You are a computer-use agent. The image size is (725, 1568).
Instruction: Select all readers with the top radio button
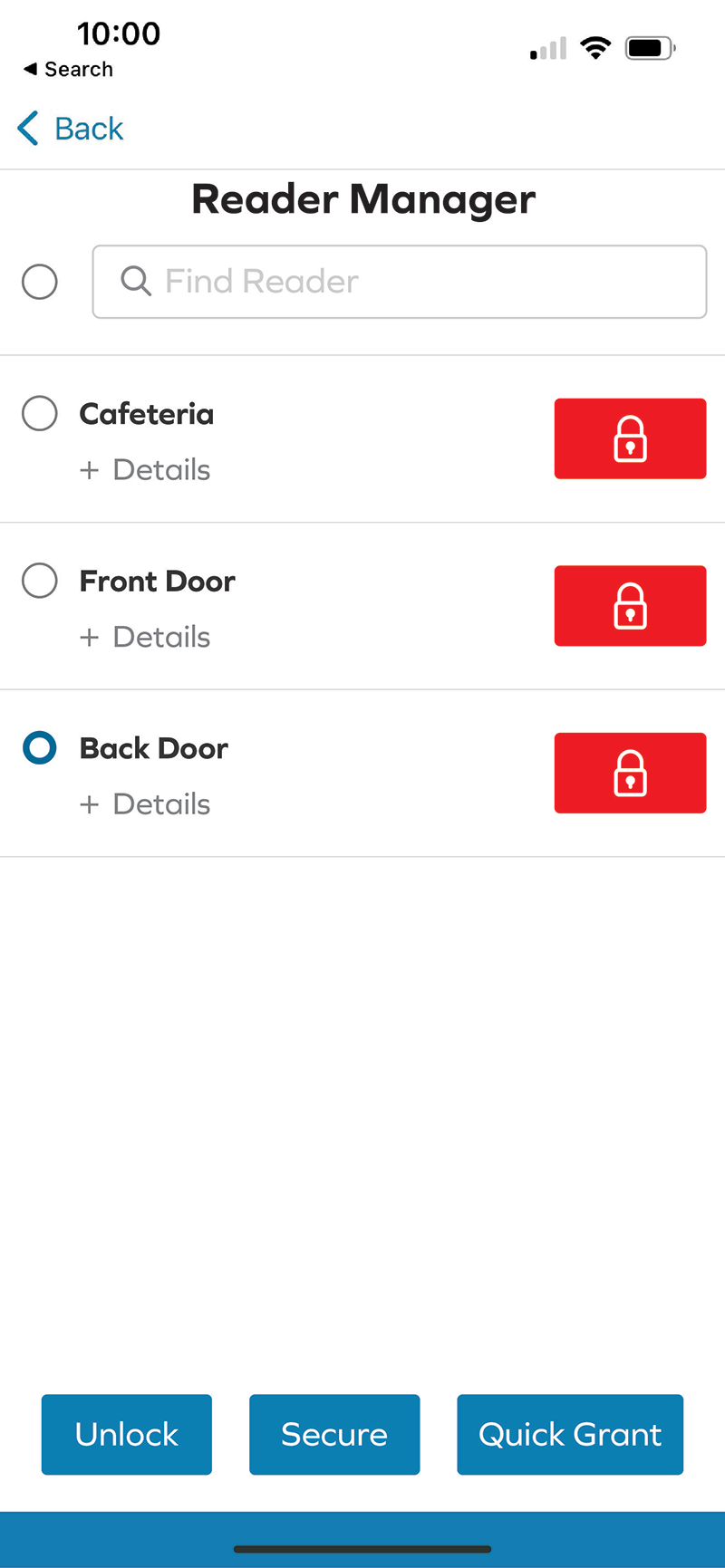[40, 282]
